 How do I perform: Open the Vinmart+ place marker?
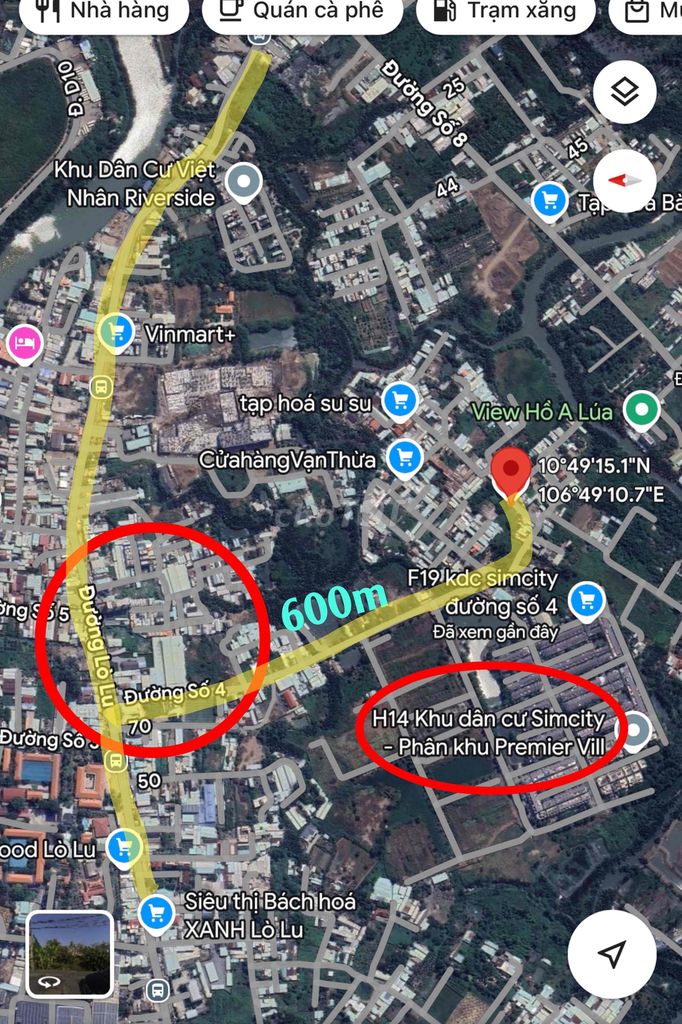pyautogui.click(x=117, y=333)
